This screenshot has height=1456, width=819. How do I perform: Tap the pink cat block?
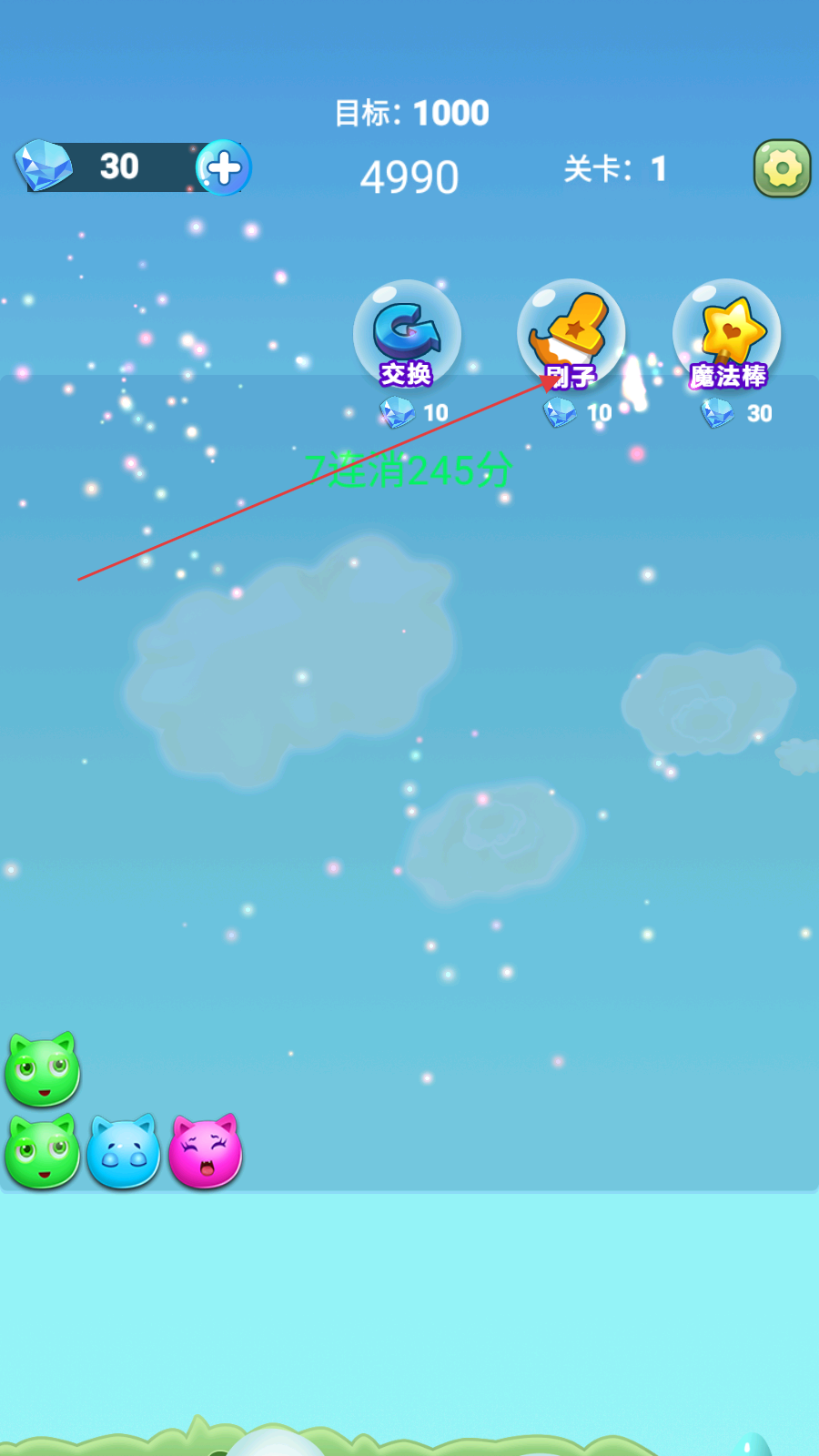click(206, 1152)
